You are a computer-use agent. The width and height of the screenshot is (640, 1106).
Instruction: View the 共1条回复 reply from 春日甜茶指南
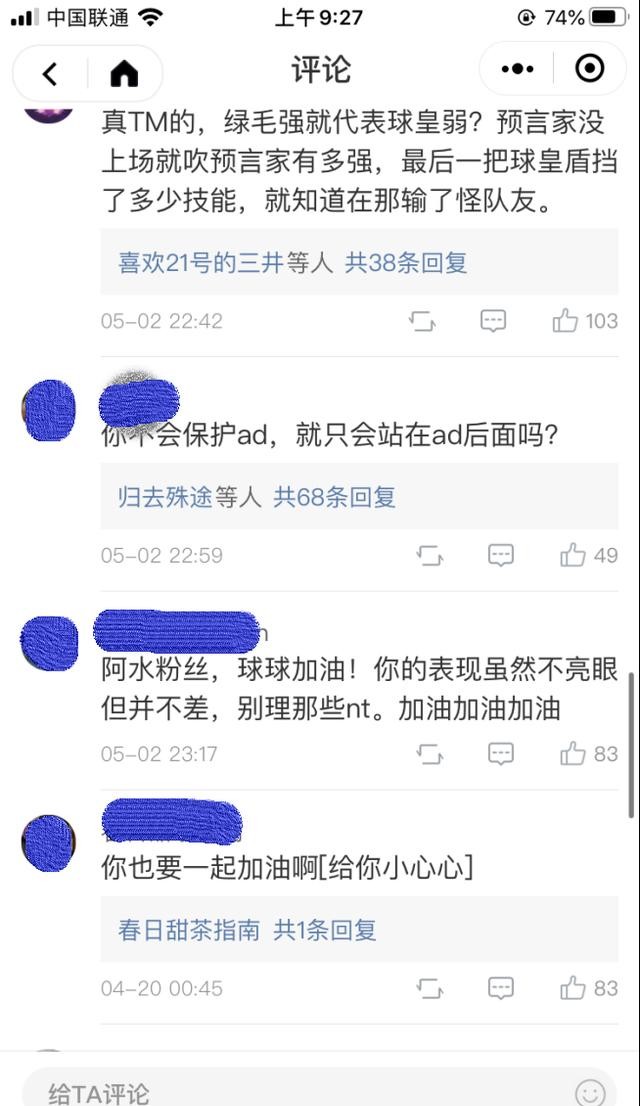tap(325, 930)
